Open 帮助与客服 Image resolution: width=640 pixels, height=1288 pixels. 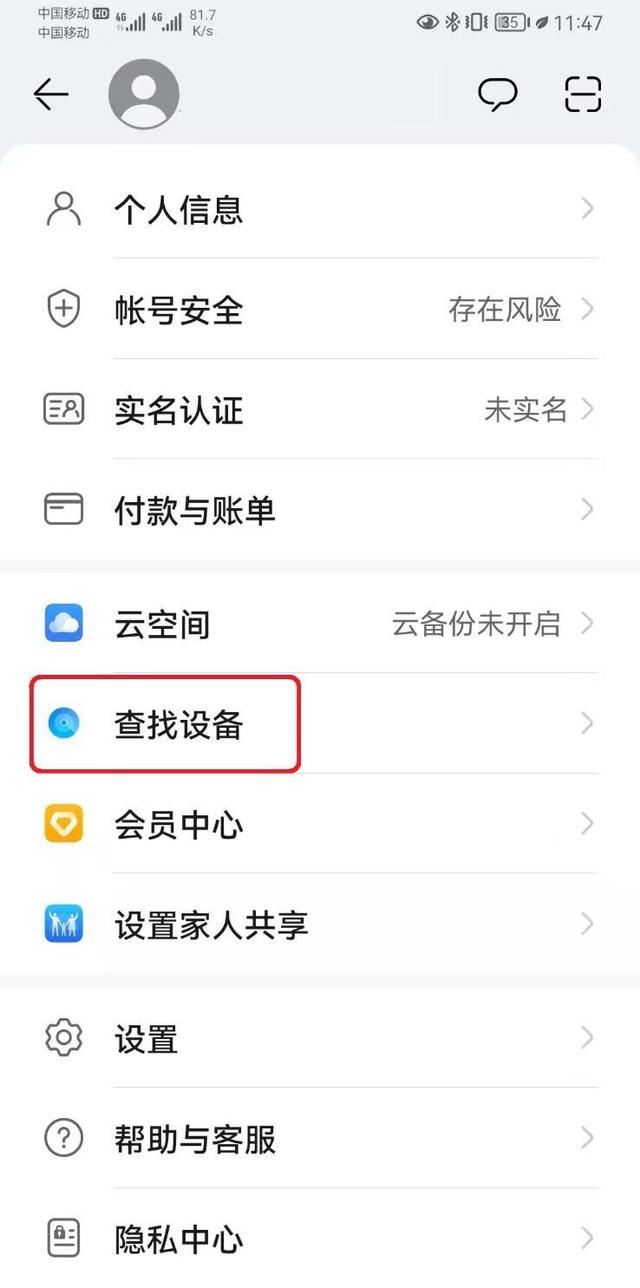pyautogui.click(x=320, y=1139)
